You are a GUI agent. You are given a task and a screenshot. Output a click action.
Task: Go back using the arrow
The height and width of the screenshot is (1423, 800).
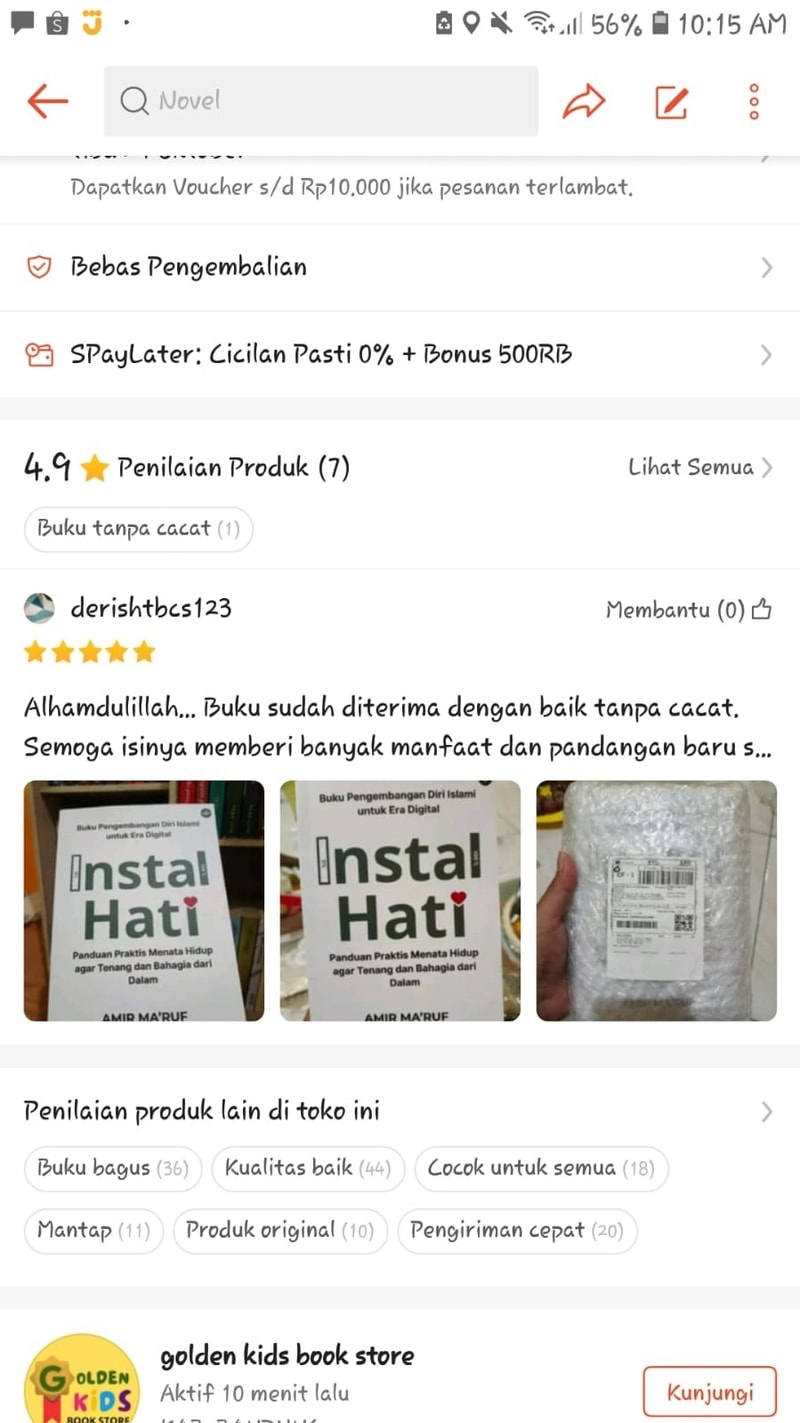pos(47,101)
